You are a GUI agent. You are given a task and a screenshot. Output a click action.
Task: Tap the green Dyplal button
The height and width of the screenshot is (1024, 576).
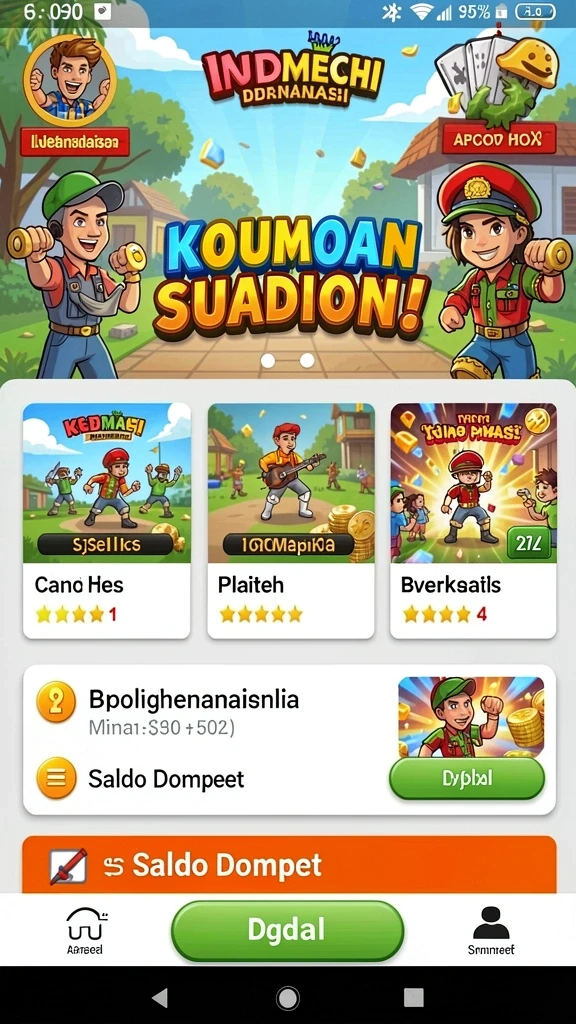coord(467,778)
